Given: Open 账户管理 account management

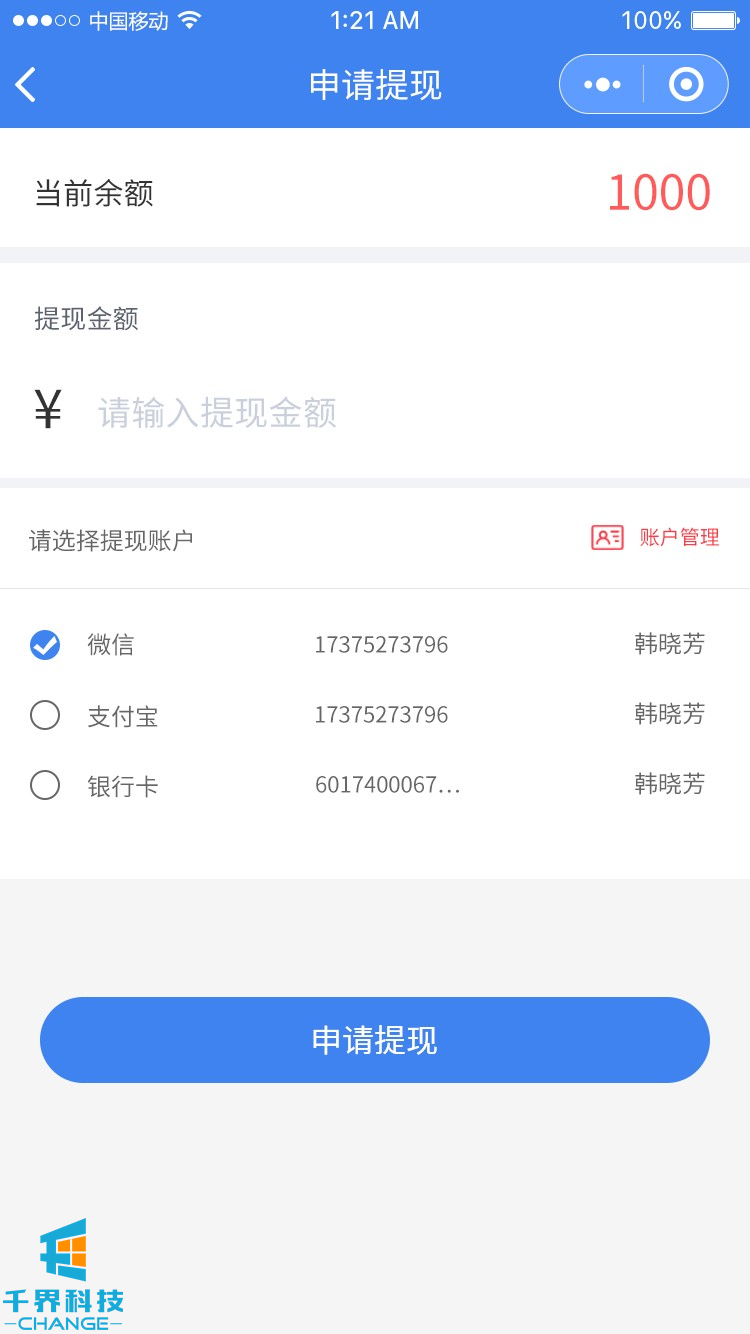Looking at the screenshot, I should tap(656, 538).
